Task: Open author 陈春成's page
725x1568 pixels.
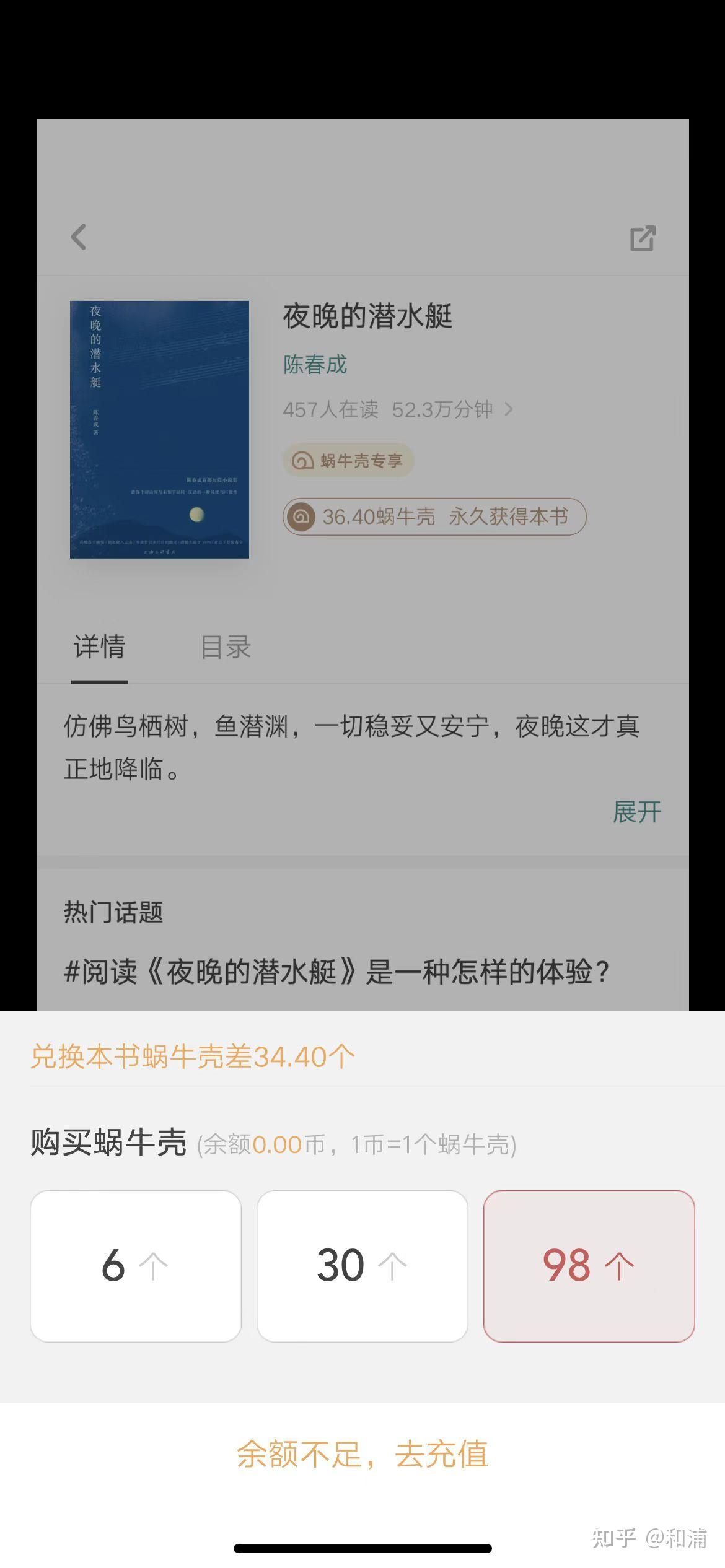Action: pyautogui.click(x=315, y=365)
